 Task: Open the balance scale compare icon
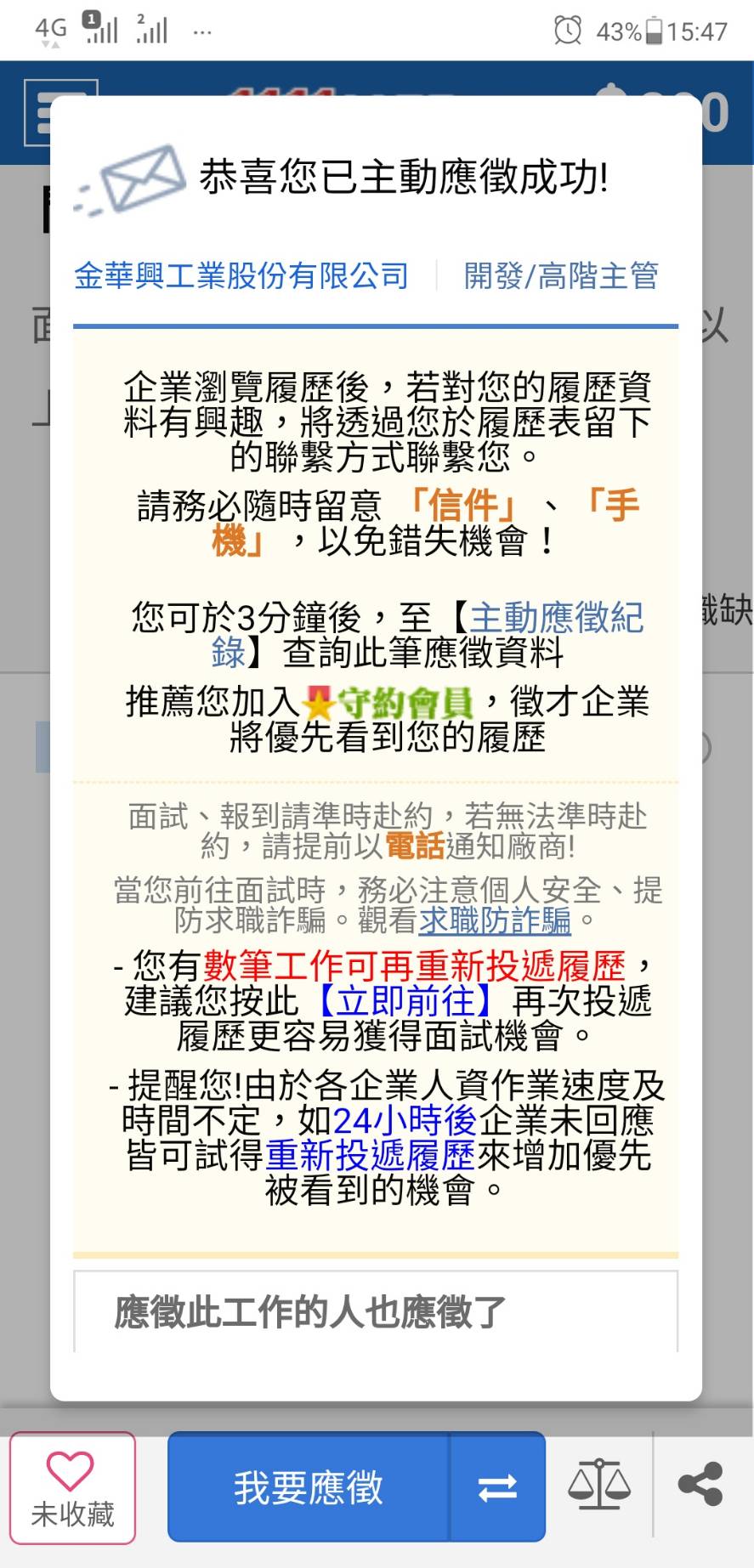click(599, 1484)
